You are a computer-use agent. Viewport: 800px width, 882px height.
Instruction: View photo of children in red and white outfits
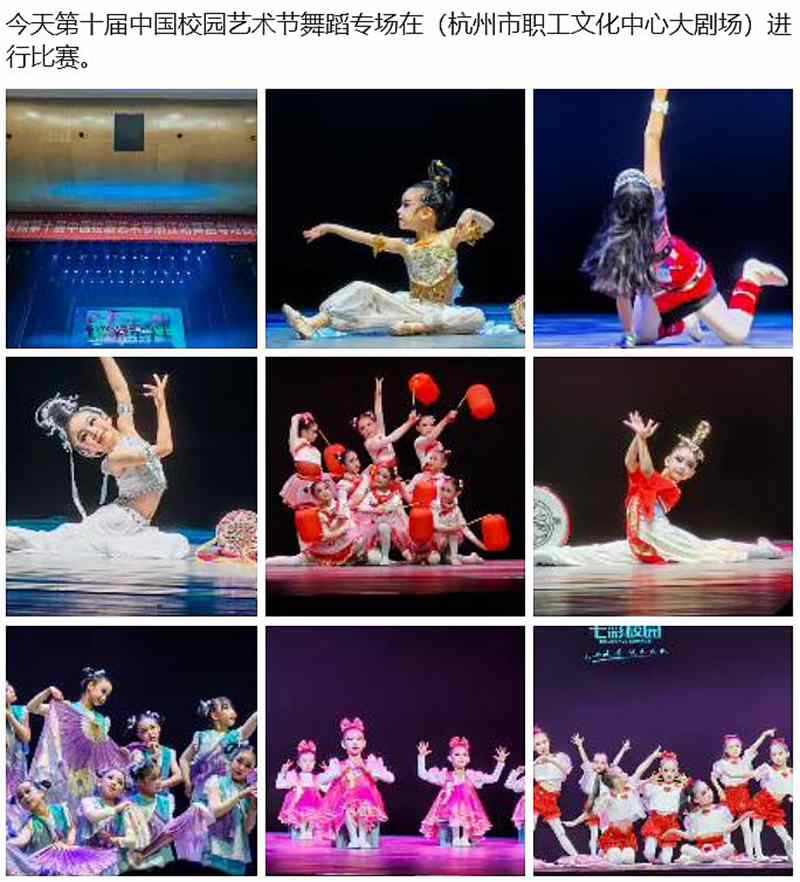663,751
